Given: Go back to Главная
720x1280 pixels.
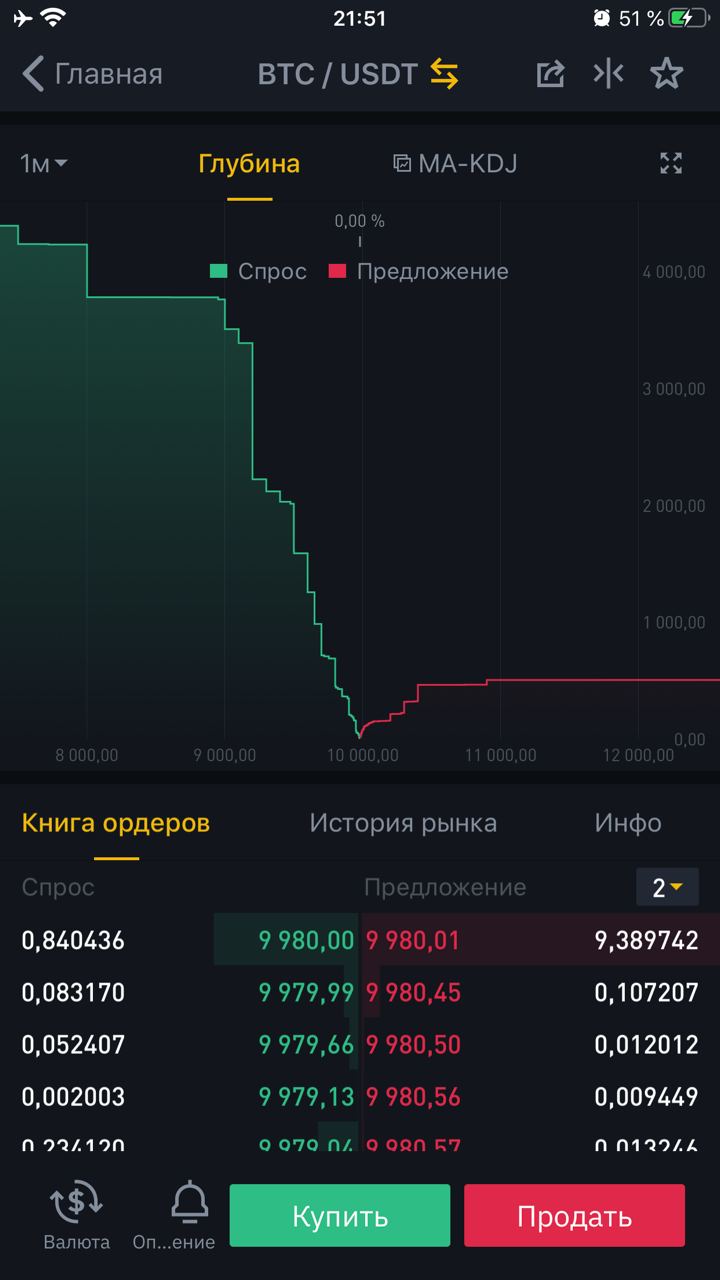Looking at the screenshot, I should (x=92, y=74).
